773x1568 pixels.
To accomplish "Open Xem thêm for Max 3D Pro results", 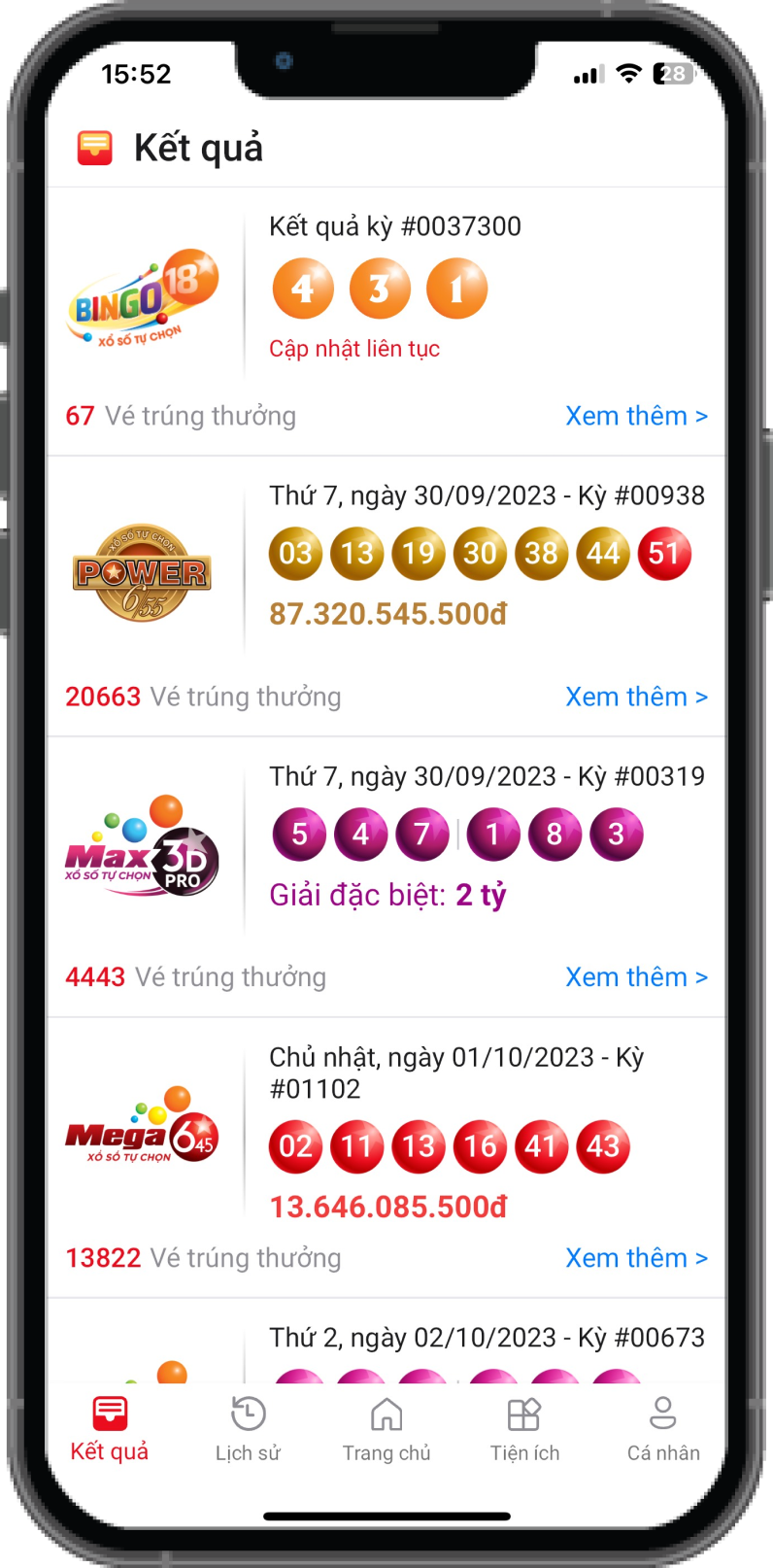I will pyautogui.click(x=636, y=977).
